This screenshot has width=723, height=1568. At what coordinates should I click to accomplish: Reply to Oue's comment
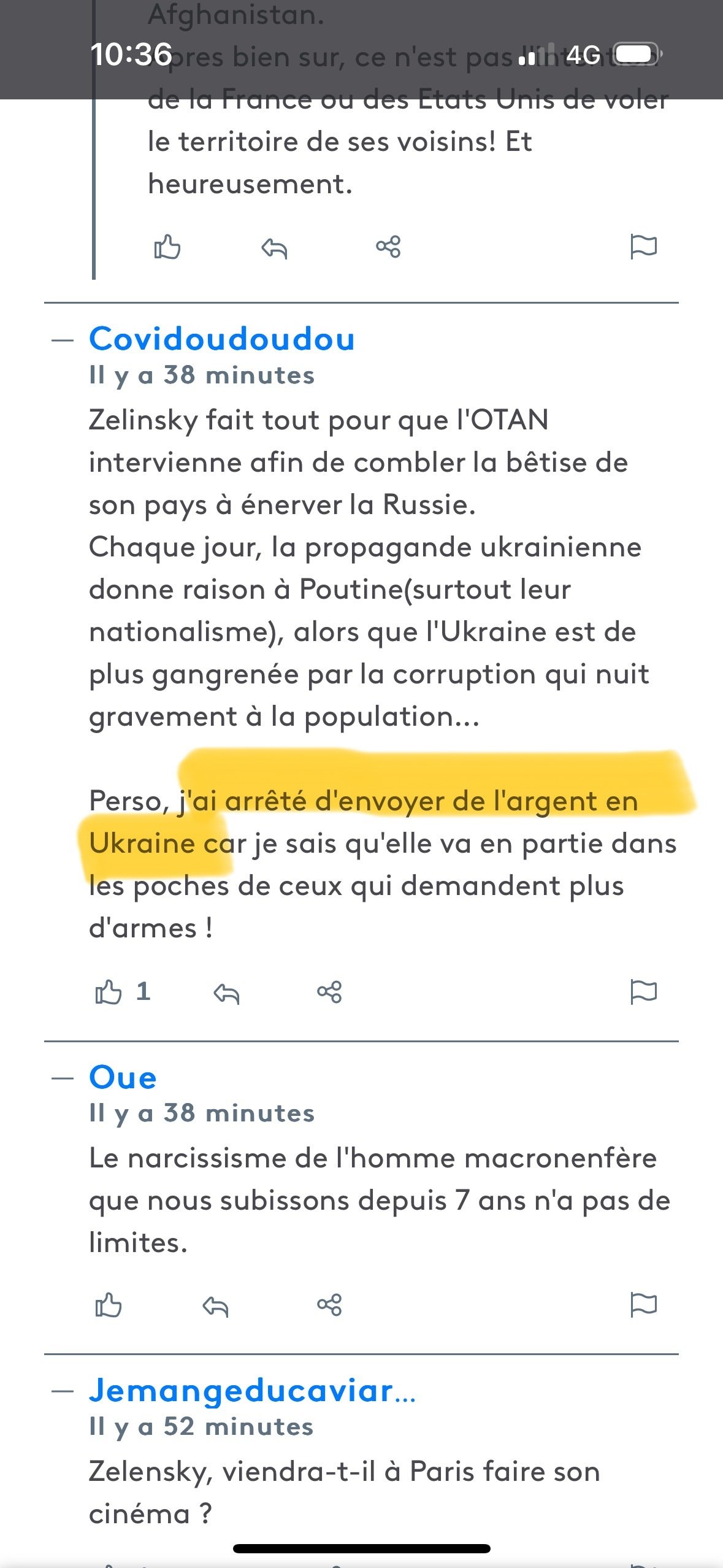click(x=215, y=1305)
